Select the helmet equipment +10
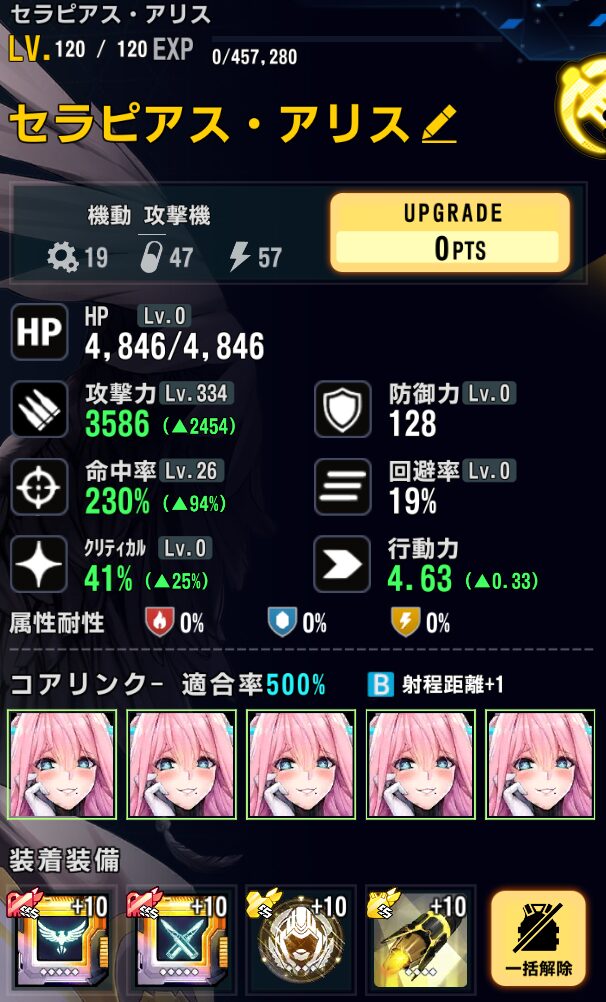The image size is (606, 1002). 300,940
